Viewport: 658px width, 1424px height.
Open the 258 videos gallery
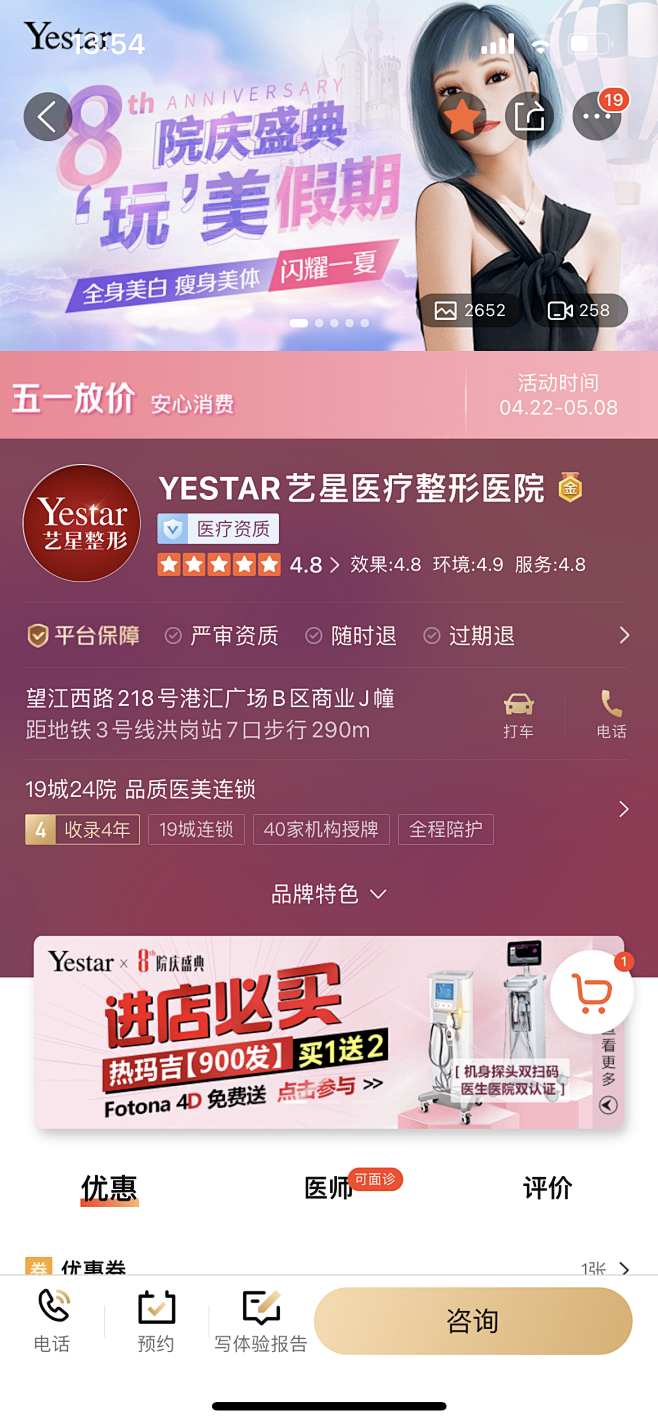click(580, 311)
